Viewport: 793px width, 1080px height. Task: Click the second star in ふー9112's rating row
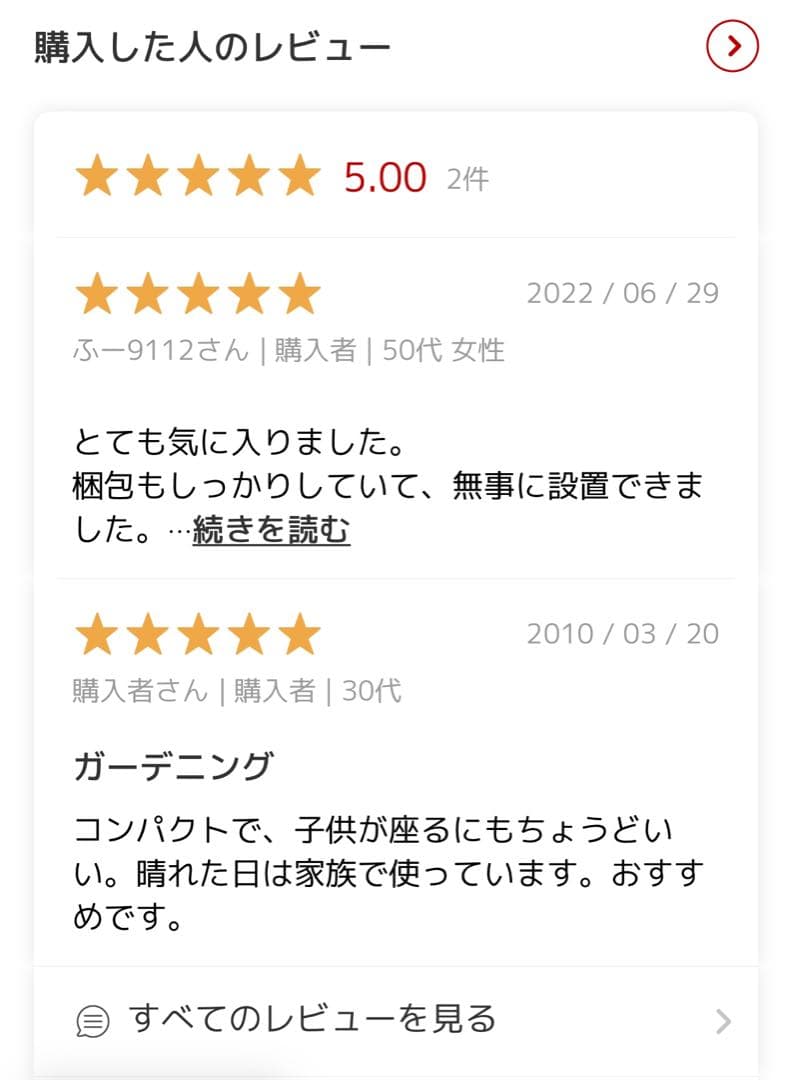point(152,293)
